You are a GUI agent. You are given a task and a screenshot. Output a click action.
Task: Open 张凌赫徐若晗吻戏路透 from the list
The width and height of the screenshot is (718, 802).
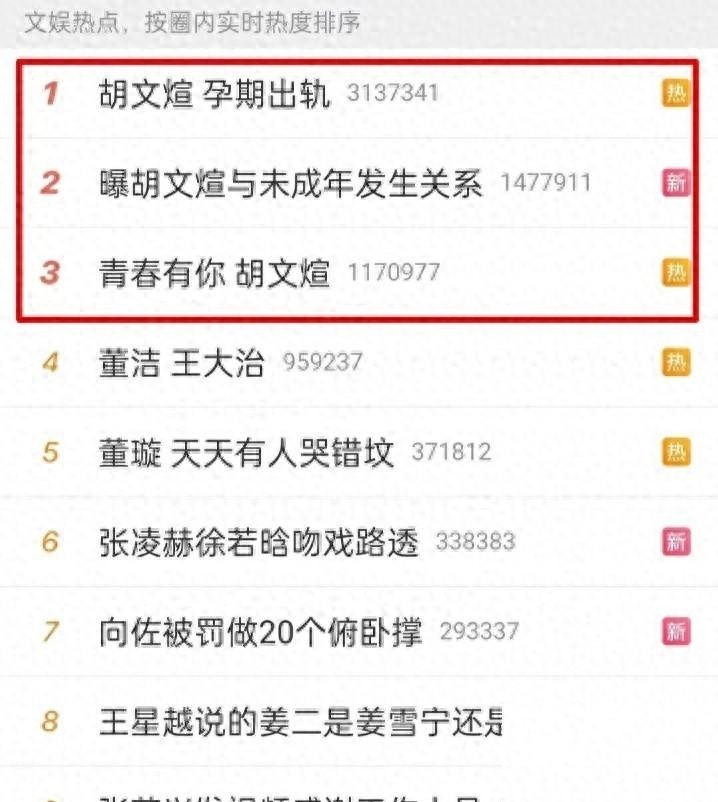pos(258,542)
